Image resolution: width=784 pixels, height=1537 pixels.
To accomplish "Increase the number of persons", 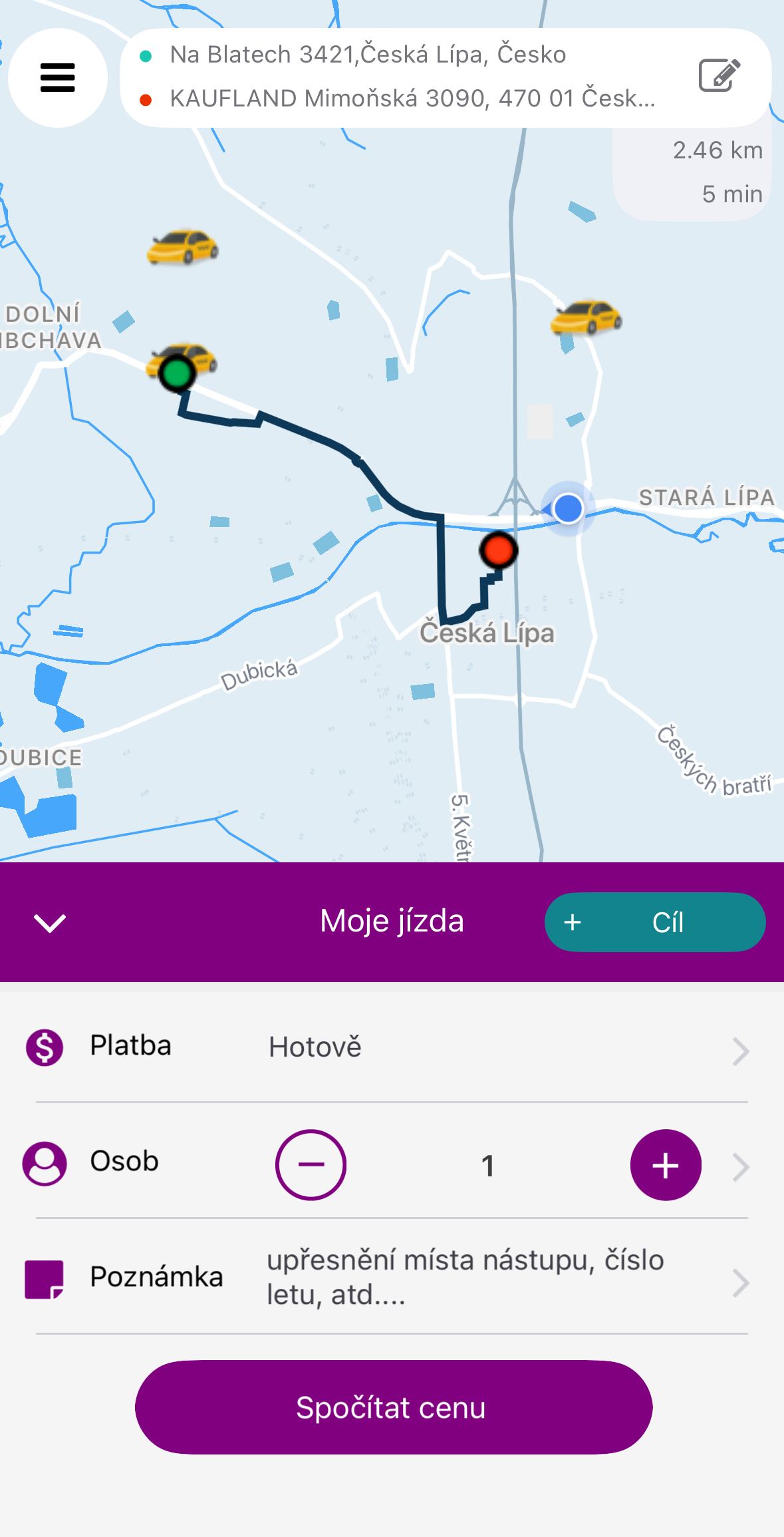I will click(x=665, y=1165).
